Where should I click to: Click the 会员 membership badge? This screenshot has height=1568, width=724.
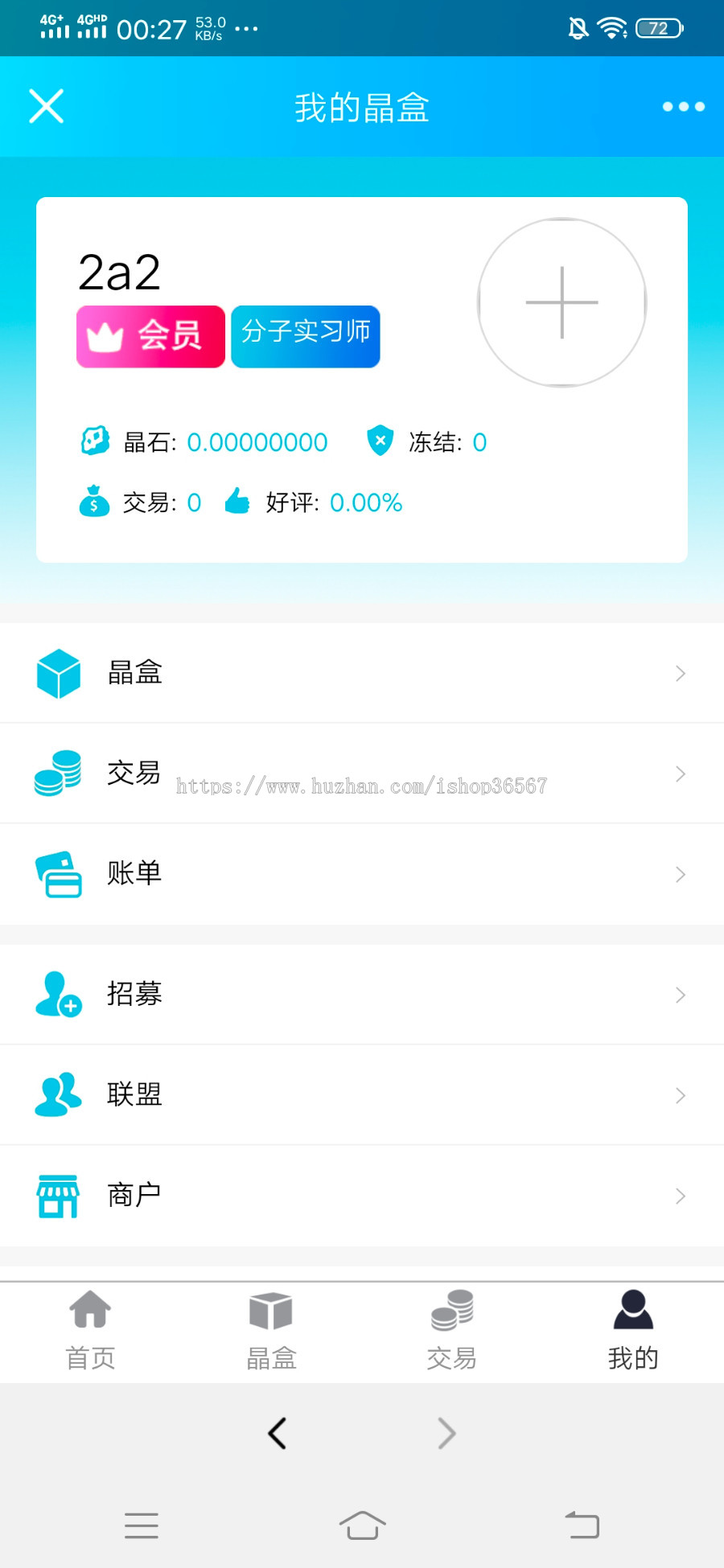pos(150,336)
